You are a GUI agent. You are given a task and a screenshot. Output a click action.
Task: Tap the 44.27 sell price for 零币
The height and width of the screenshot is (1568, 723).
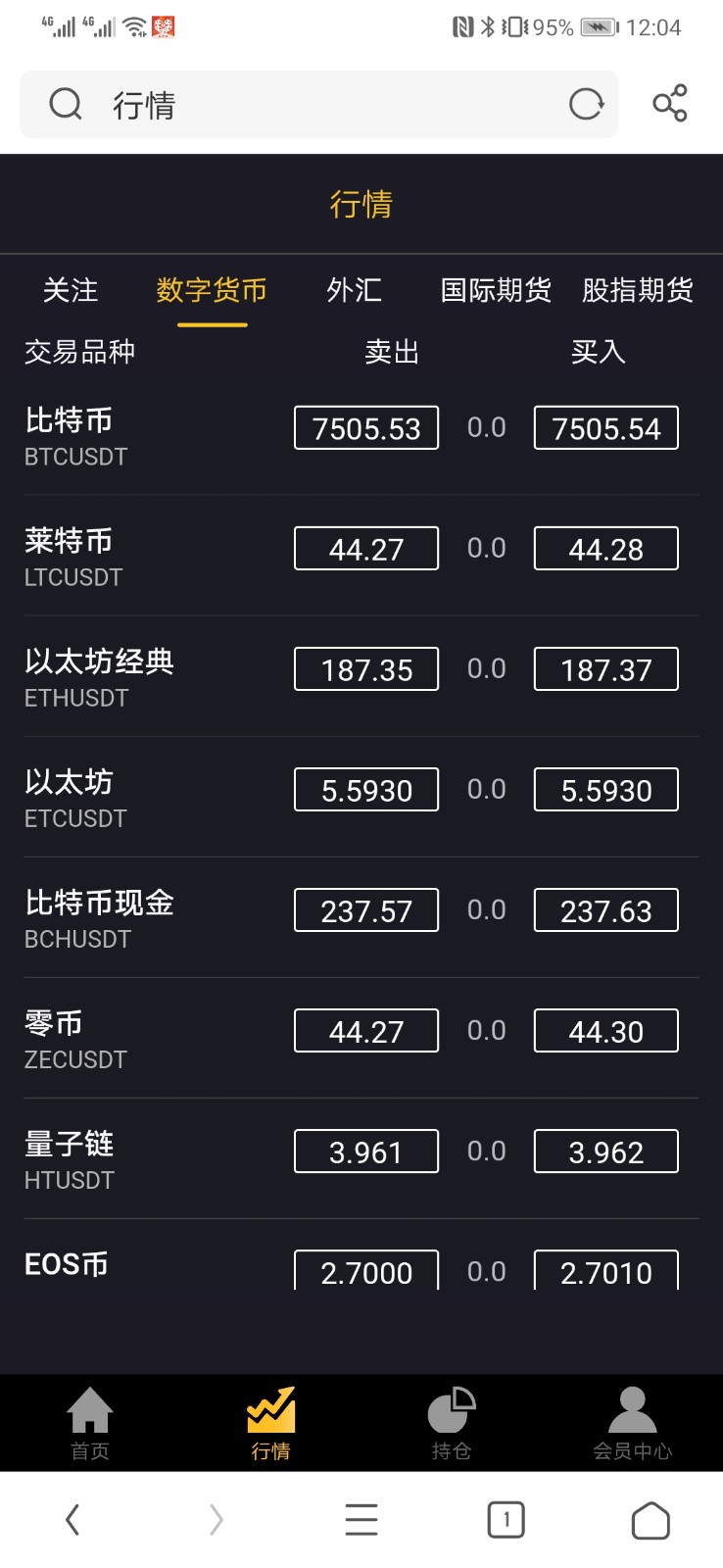click(366, 1031)
